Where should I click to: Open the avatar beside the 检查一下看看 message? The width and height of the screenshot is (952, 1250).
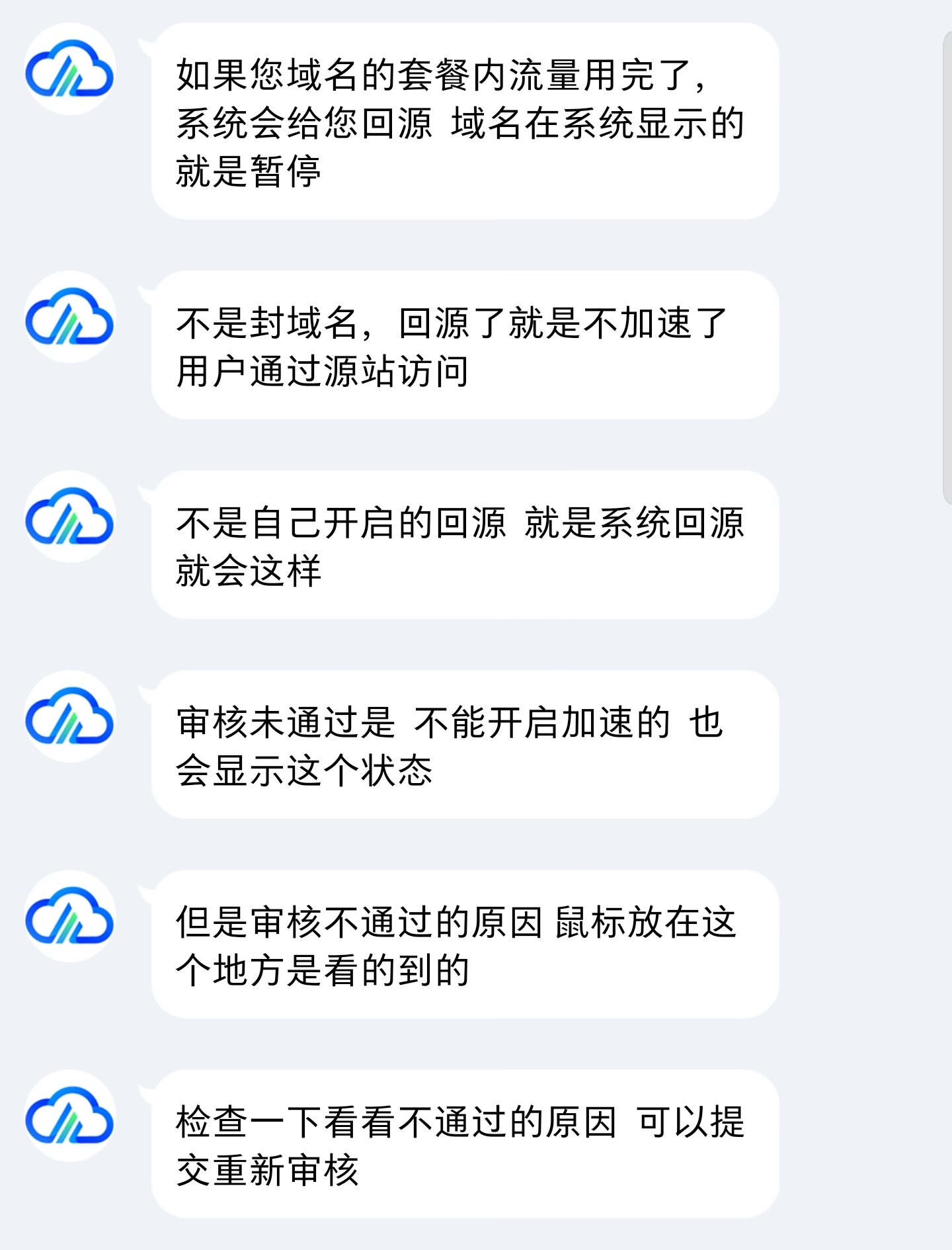[x=69, y=1116]
